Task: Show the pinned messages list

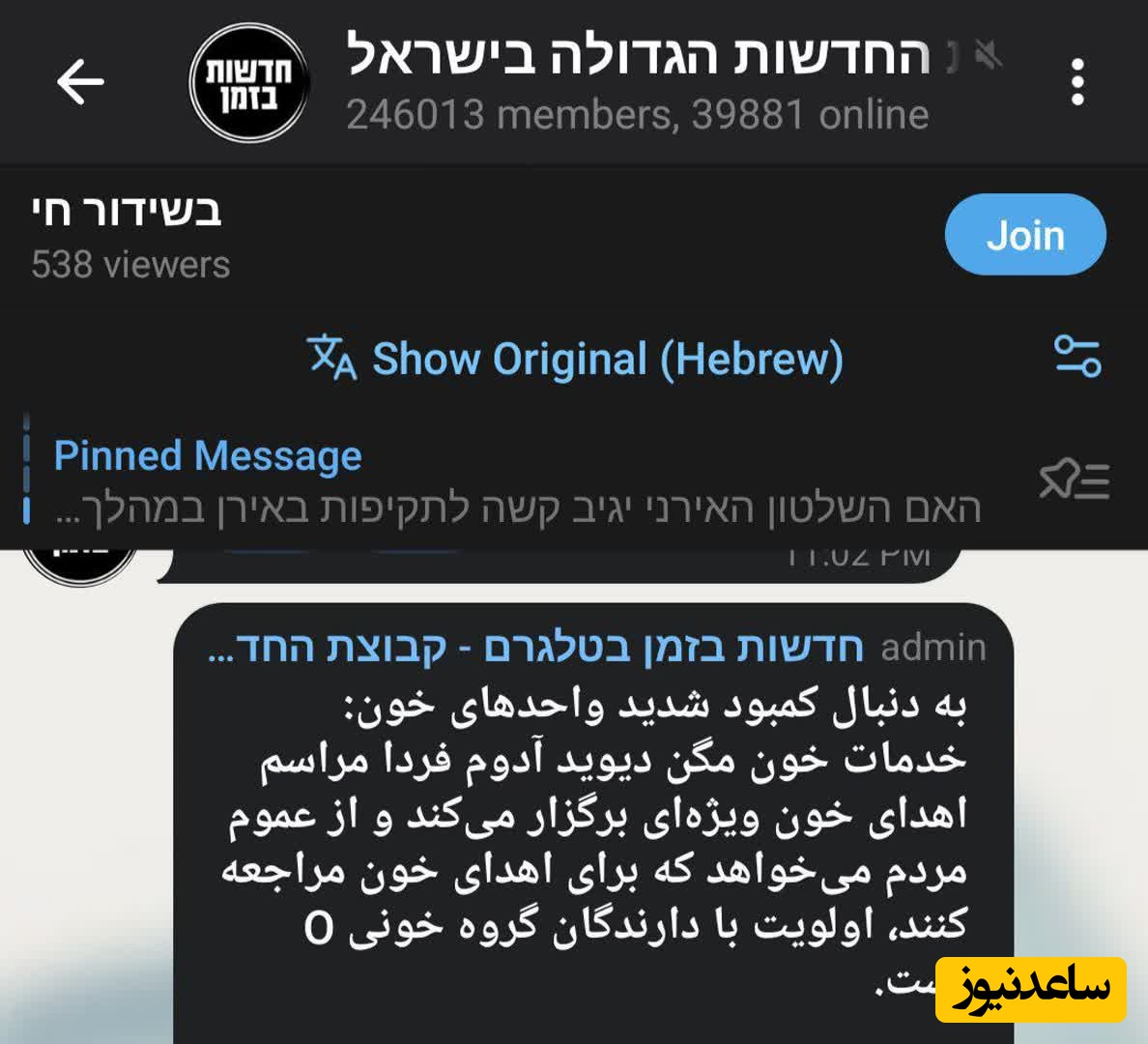Action: tap(1074, 480)
